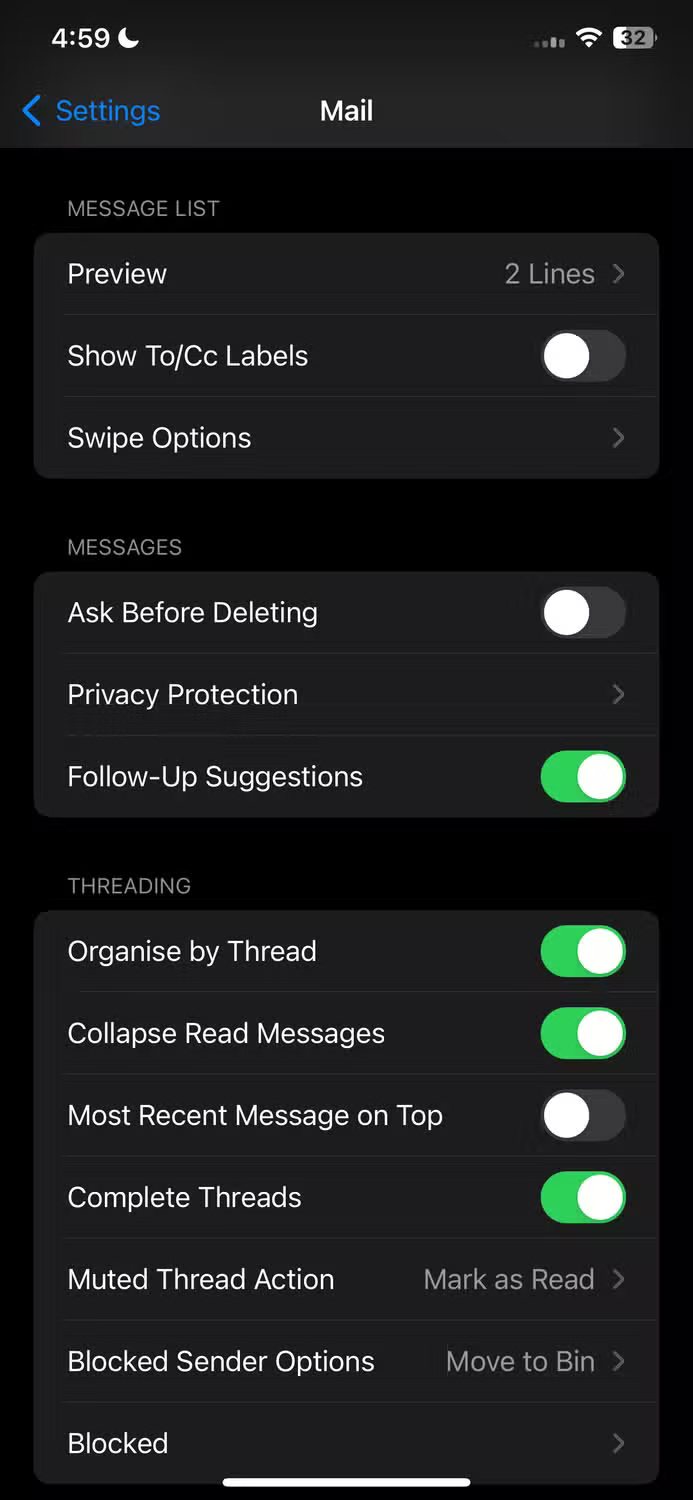Open Privacy Protection settings
The height and width of the screenshot is (1500, 693).
[346, 695]
